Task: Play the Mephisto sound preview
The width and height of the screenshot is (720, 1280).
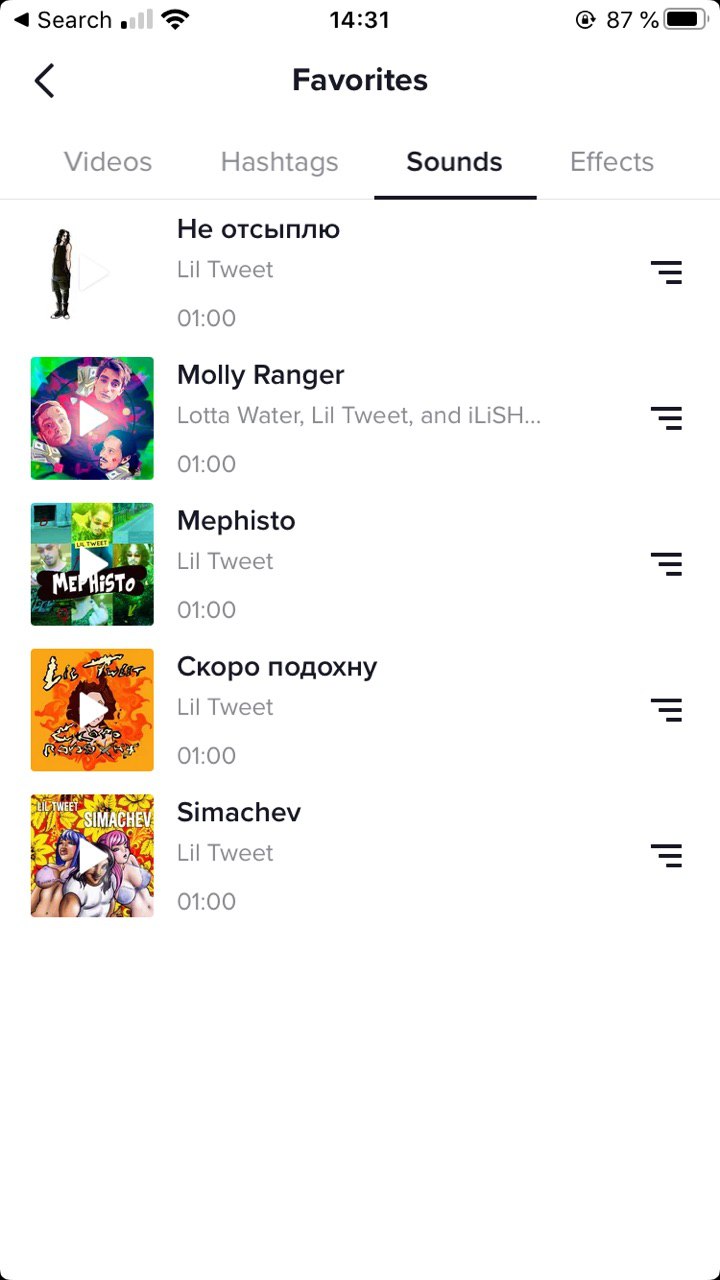Action: tap(92, 565)
